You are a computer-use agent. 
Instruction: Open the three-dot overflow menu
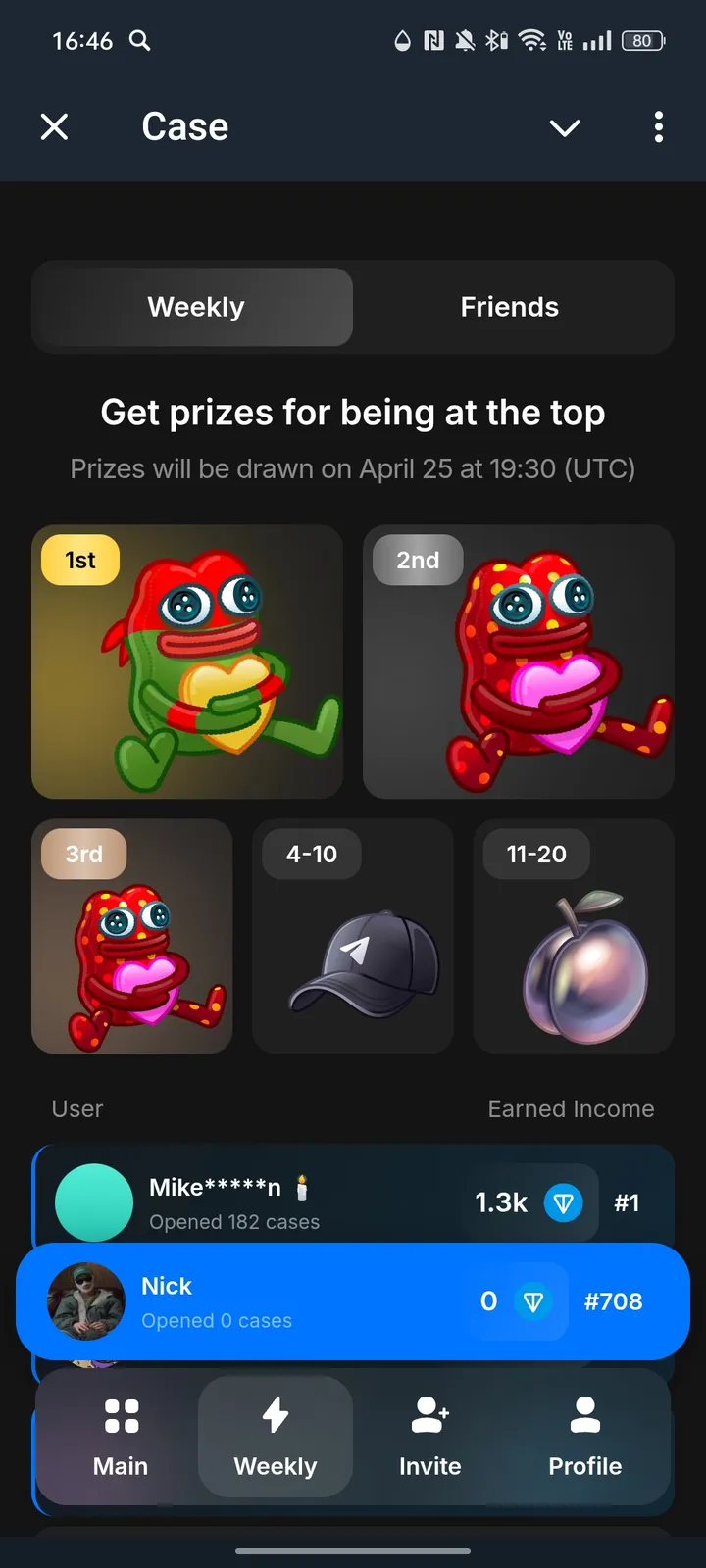[x=658, y=127]
